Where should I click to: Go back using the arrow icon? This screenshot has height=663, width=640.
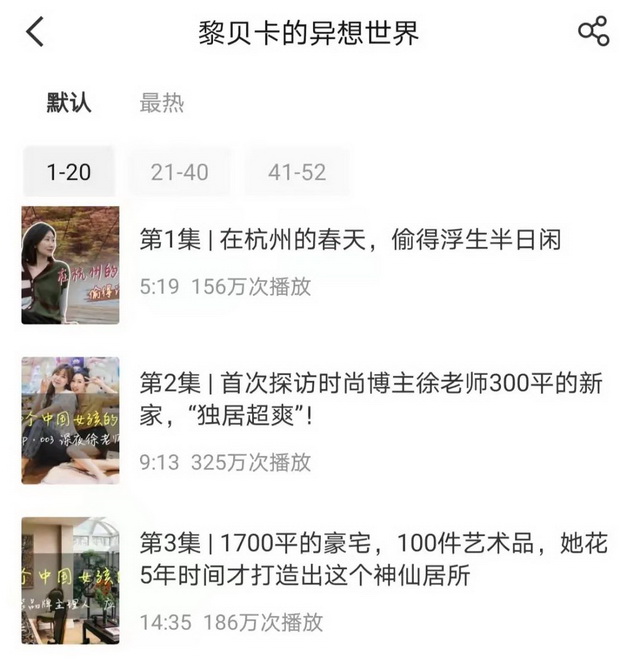[x=35, y=32]
